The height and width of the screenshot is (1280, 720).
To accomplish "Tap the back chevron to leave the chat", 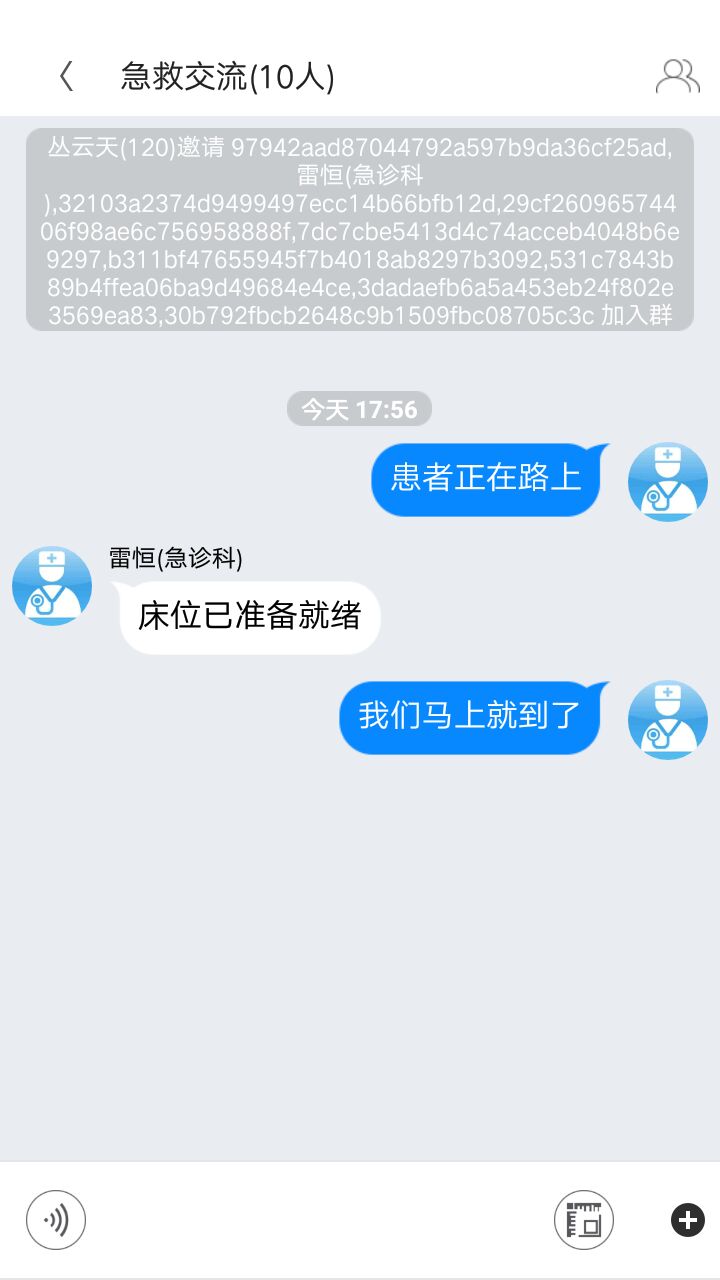I will [67, 73].
